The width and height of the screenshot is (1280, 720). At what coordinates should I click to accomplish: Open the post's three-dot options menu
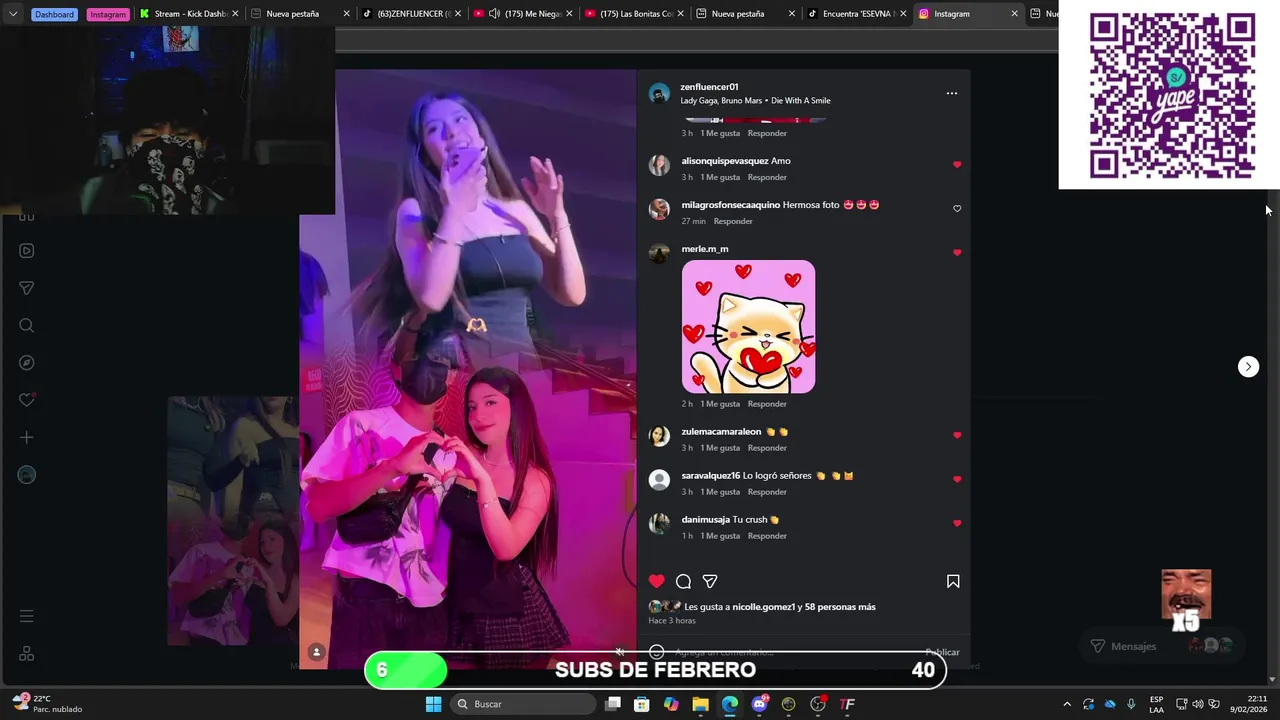click(x=951, y=93)
